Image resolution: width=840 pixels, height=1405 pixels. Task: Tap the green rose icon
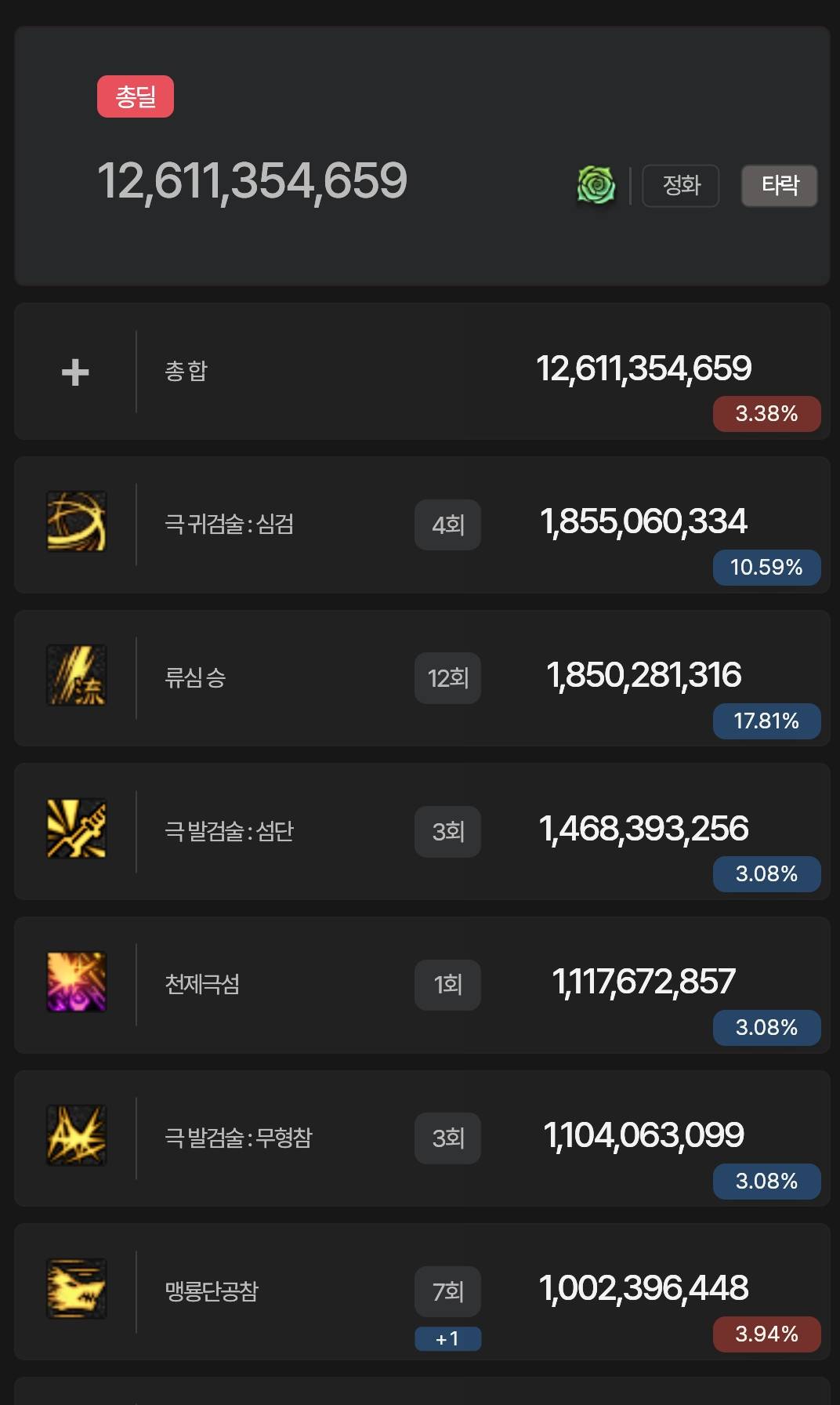tap(596, 186)
